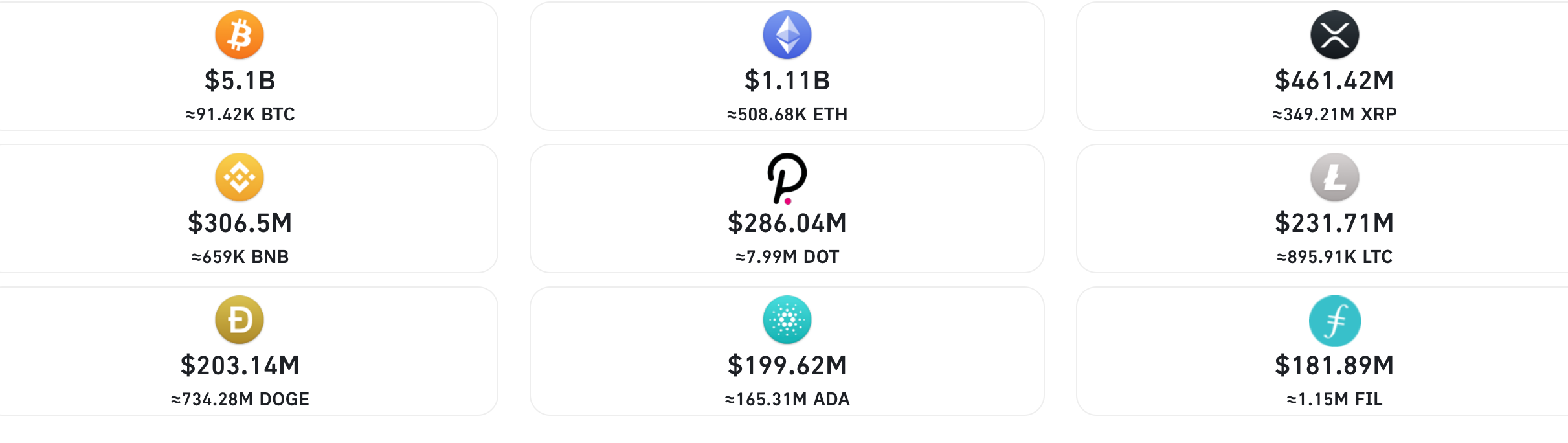Open the DOT asset card
The height and width of the screenshot is (443, 1568).
click(787, 210)
